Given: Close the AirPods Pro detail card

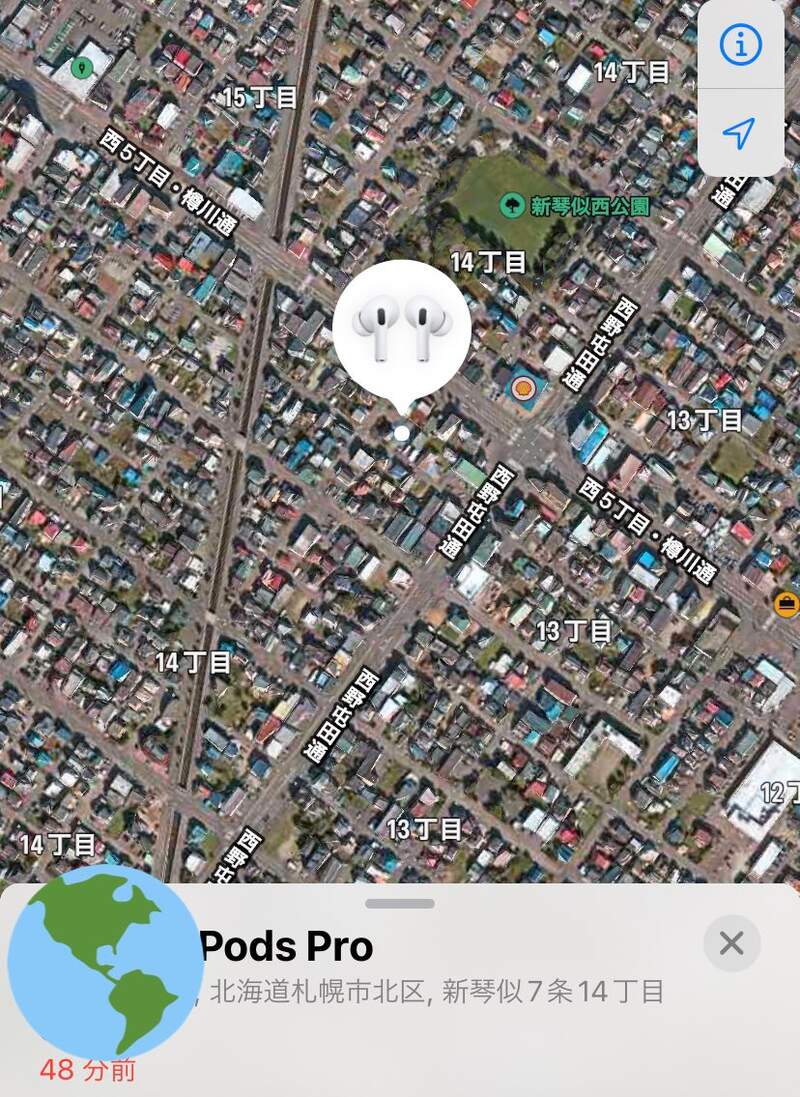Looking at the screenshot, I should pyautogui.click(x=731, y=943).
